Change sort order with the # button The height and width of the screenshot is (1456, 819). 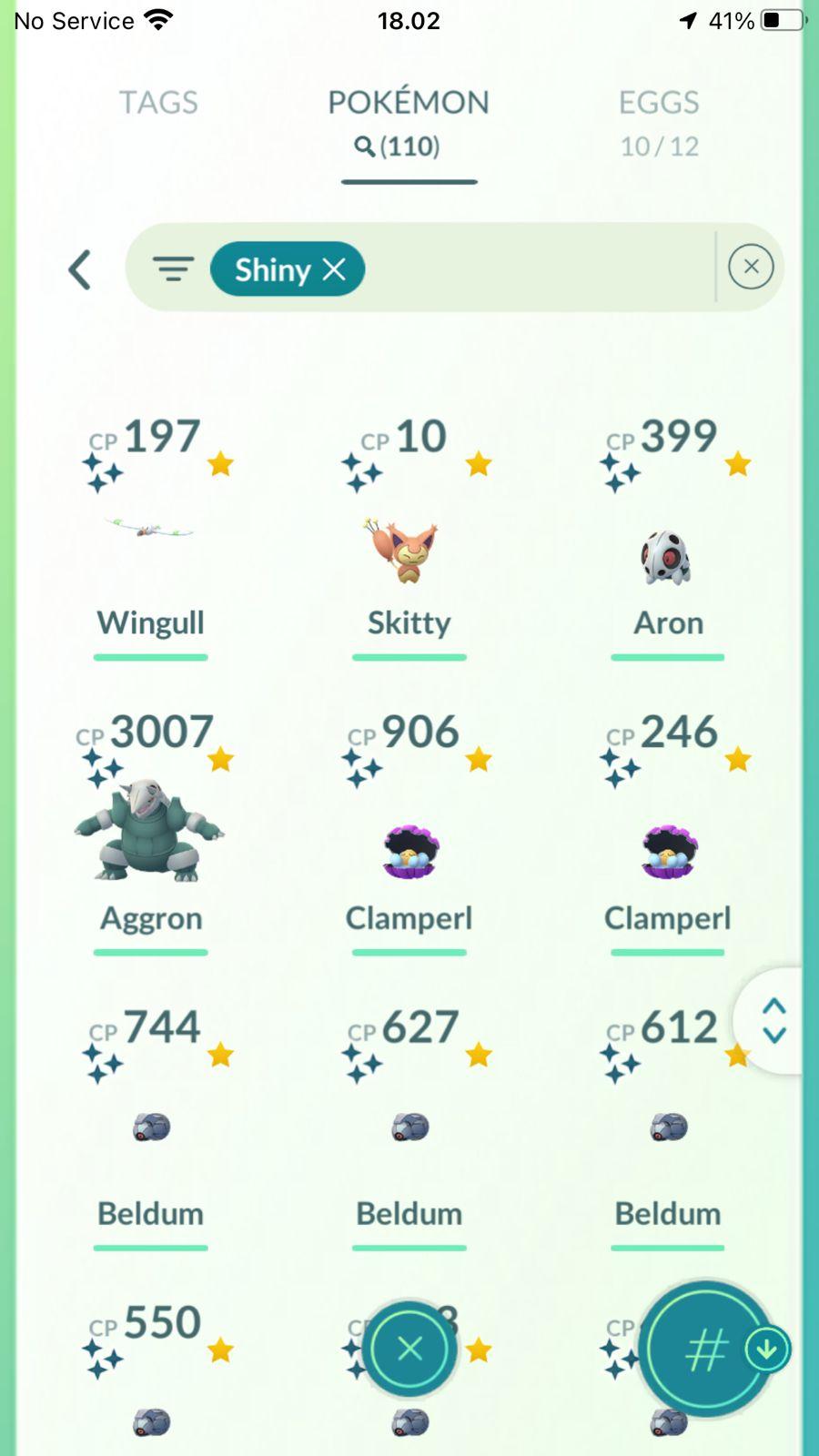pos(705,1350)
